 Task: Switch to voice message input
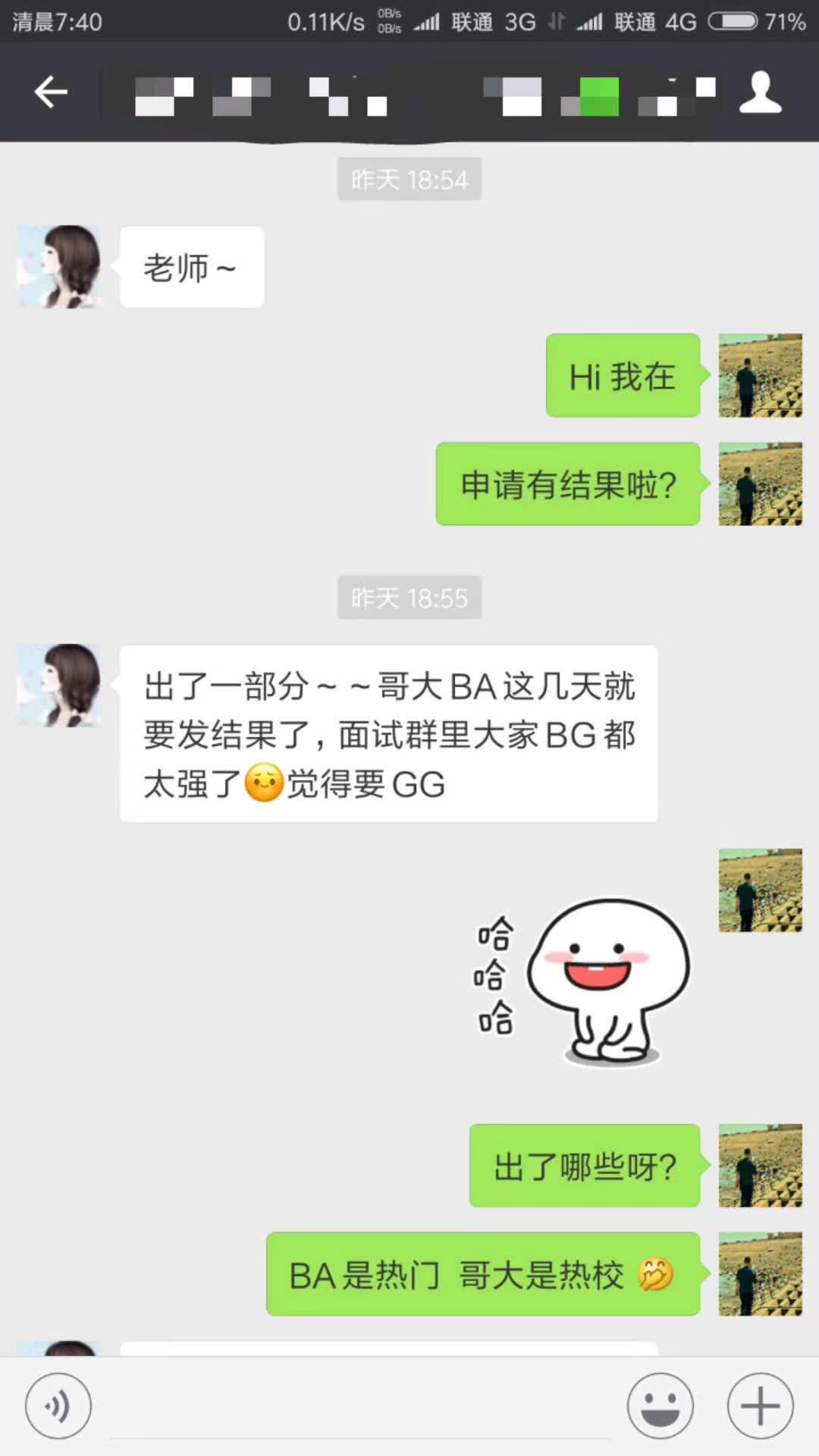click(x=58, y=1405)
